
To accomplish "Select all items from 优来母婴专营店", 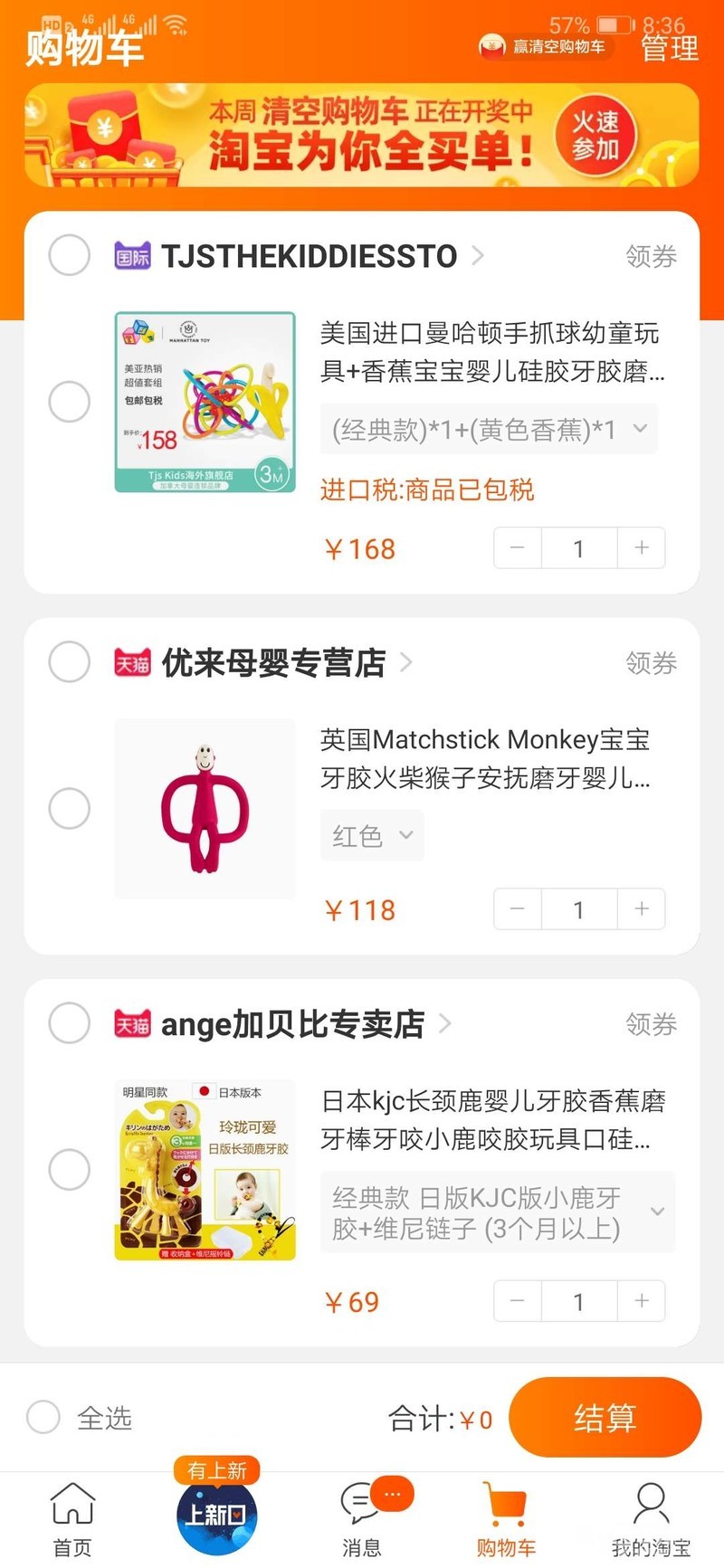I will [69, 662].
